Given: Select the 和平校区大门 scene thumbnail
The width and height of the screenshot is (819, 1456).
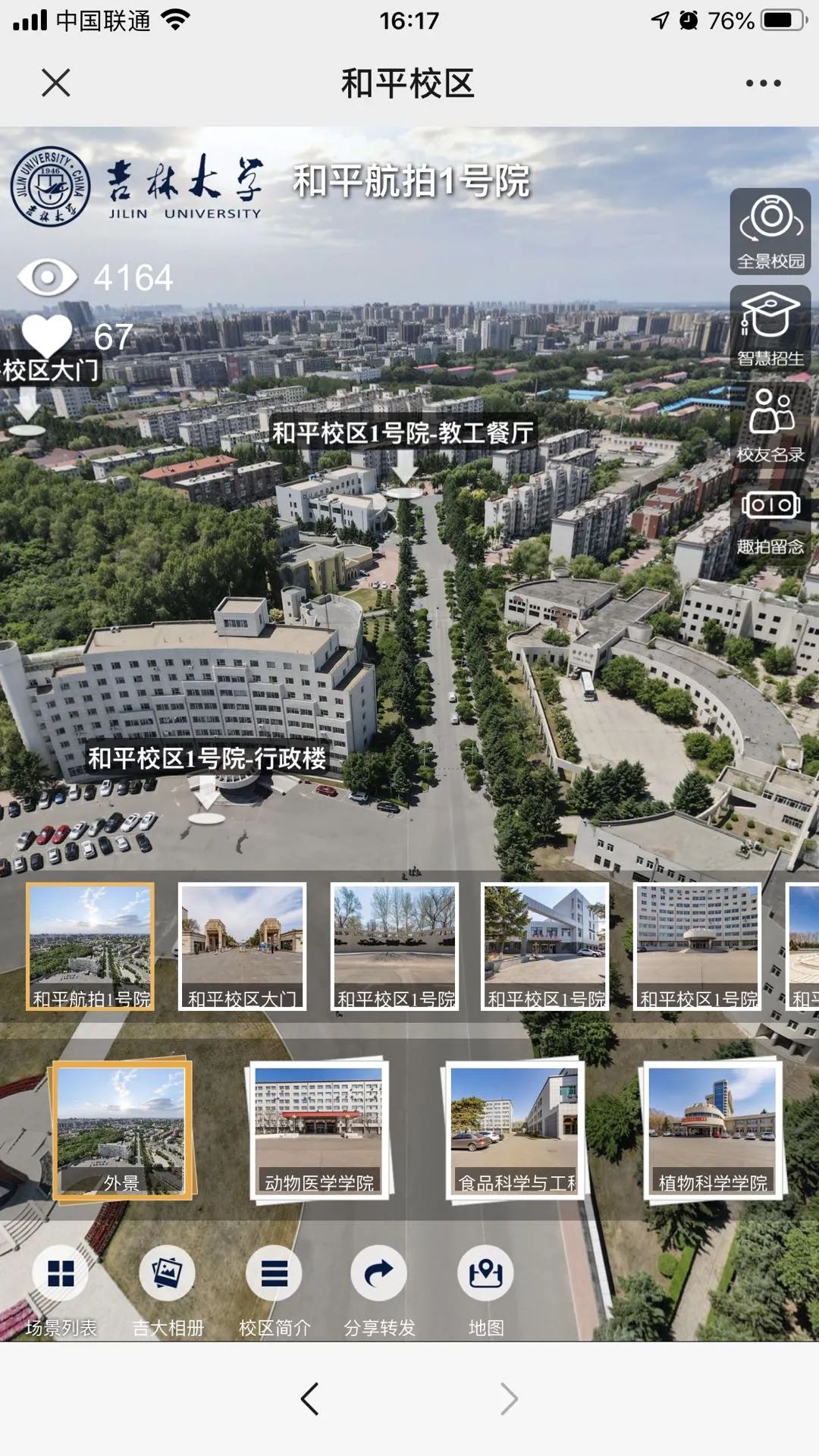Looking at the screenshot, I should pos(243,946).
